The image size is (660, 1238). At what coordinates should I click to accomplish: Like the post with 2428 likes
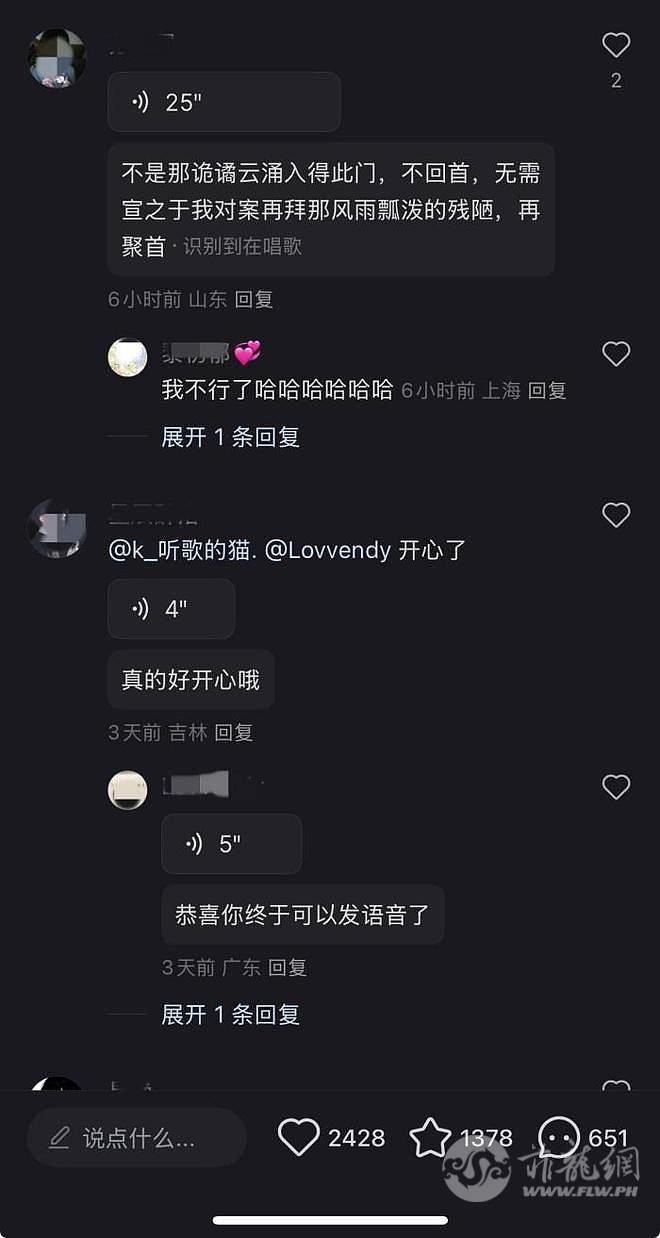click(298, 1137)
